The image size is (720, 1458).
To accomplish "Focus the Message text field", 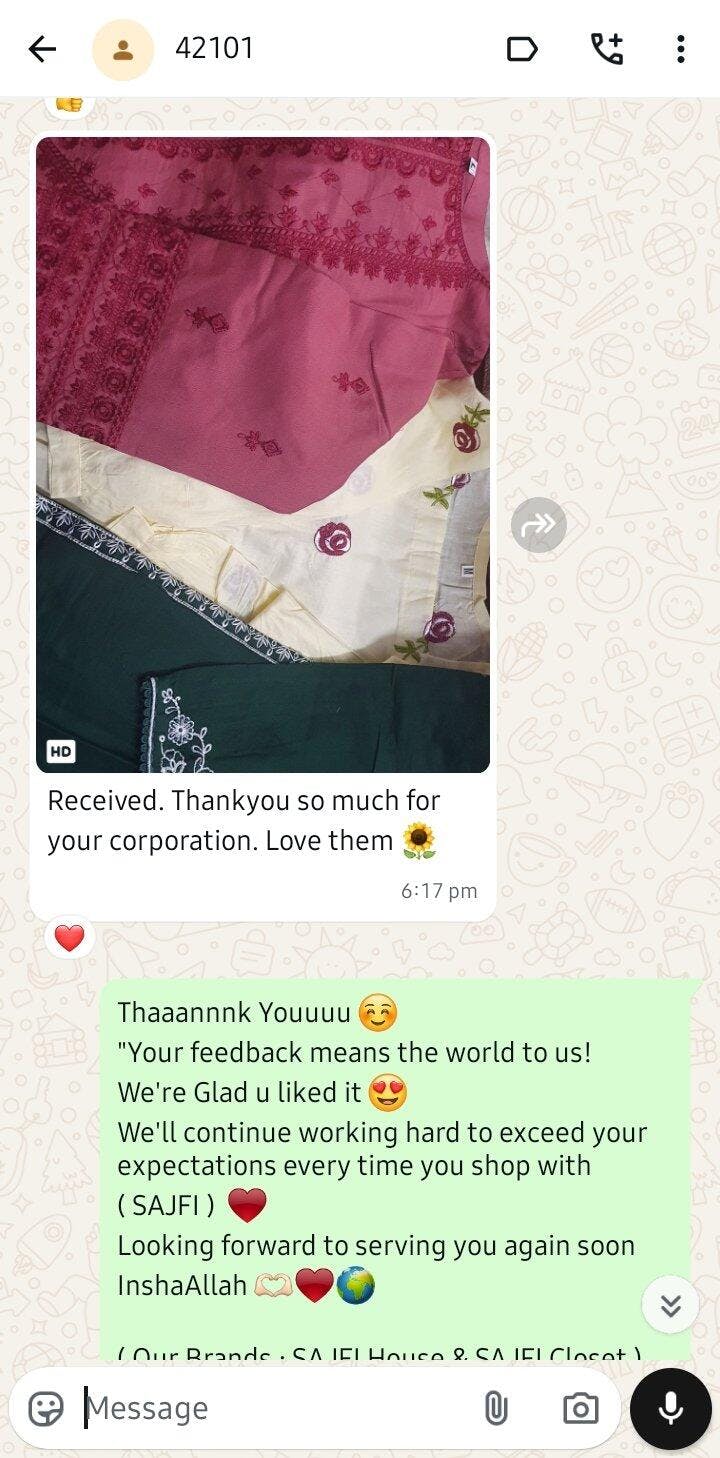I will pos(270,1408).
